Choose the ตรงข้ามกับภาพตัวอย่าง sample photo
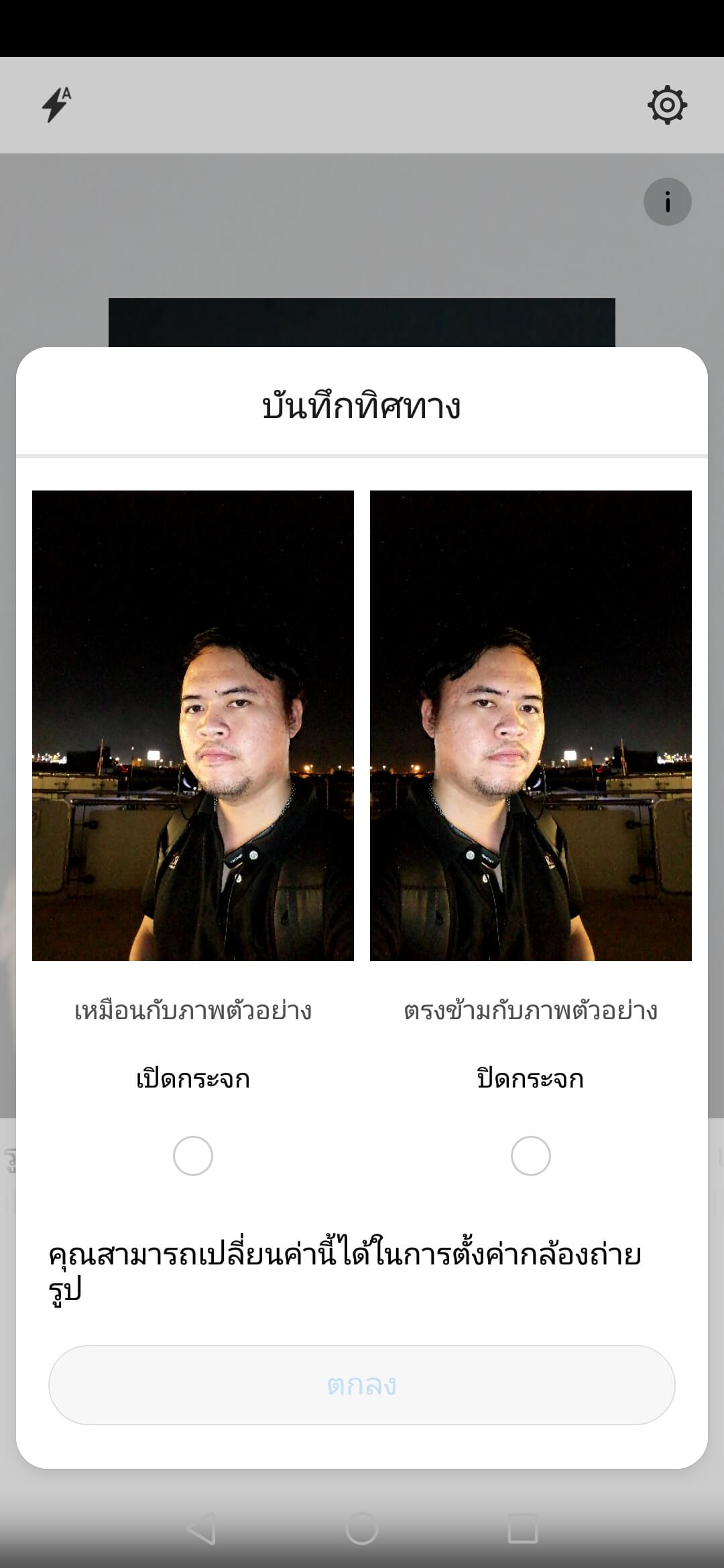Screen dimensions: 724x1568 pyautogui.click(x=531, y=726)
